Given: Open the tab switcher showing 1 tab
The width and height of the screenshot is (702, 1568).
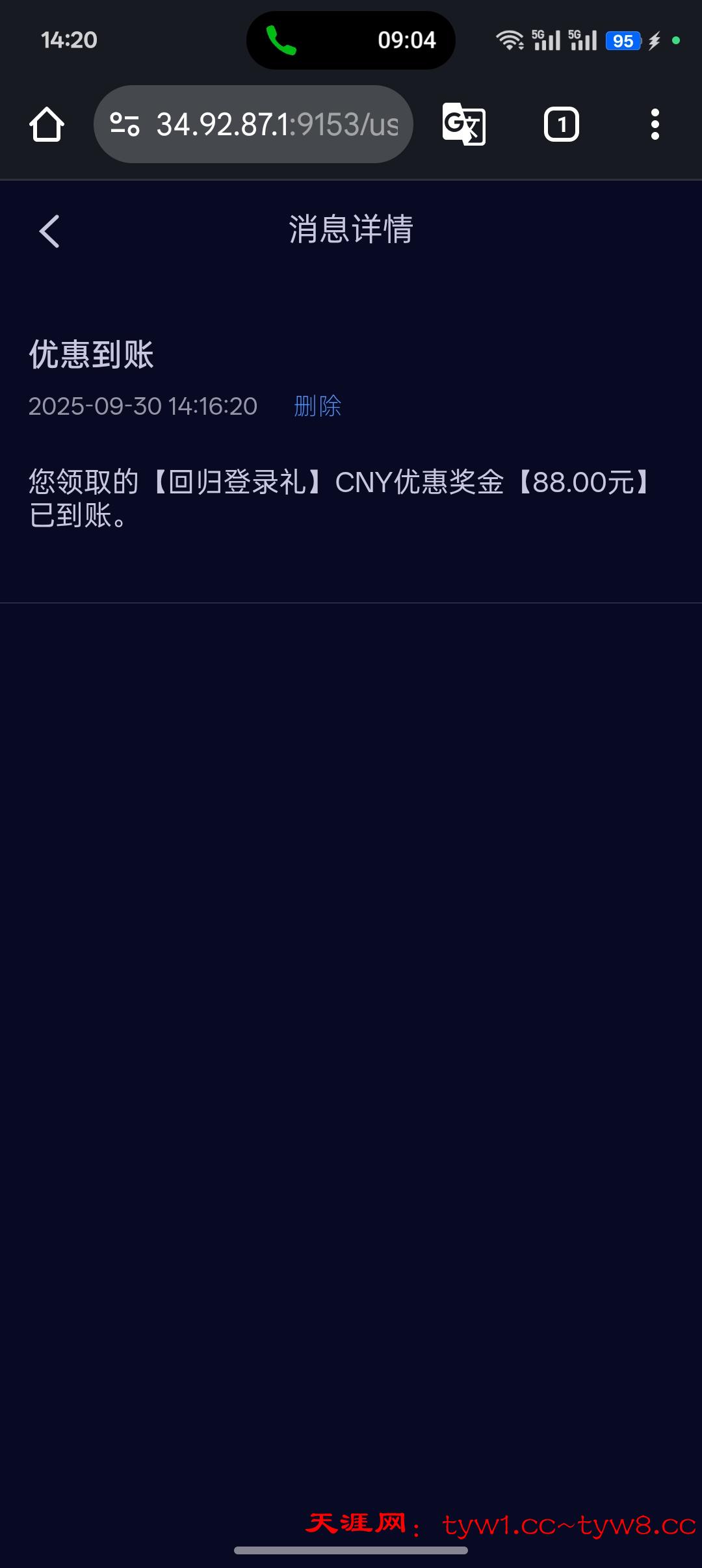Looking at the screenshot, I should click(561, 124).
